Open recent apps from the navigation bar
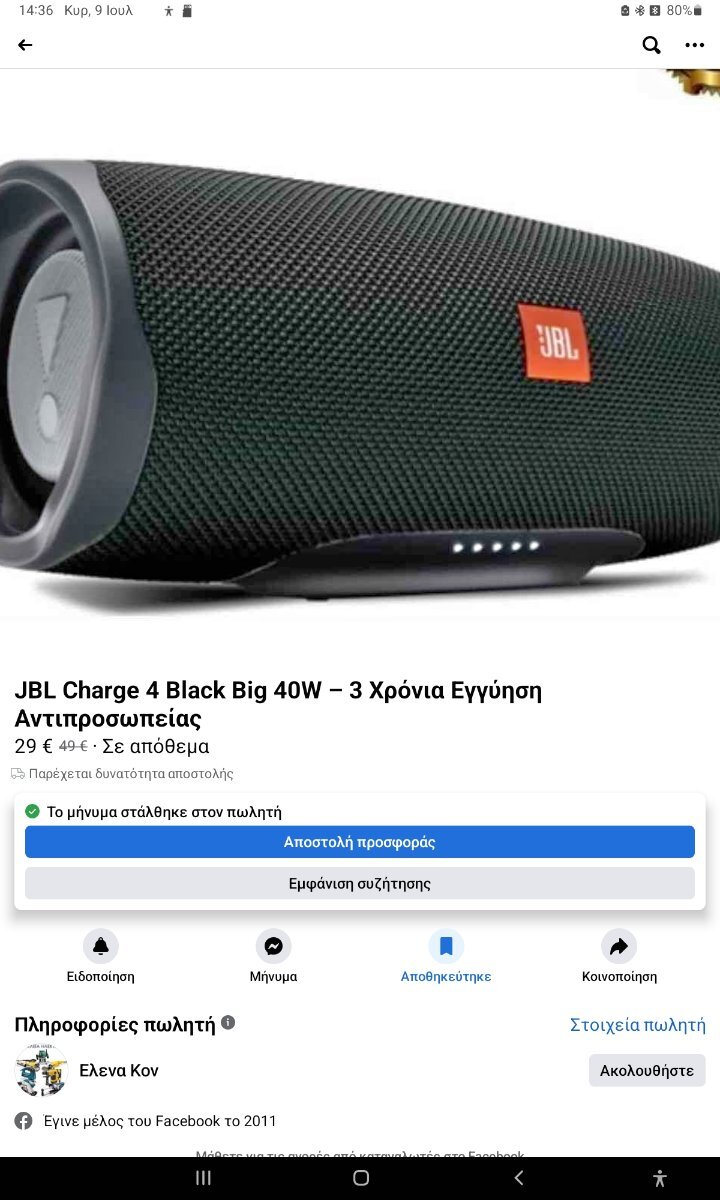 (x=203, y=1178)
